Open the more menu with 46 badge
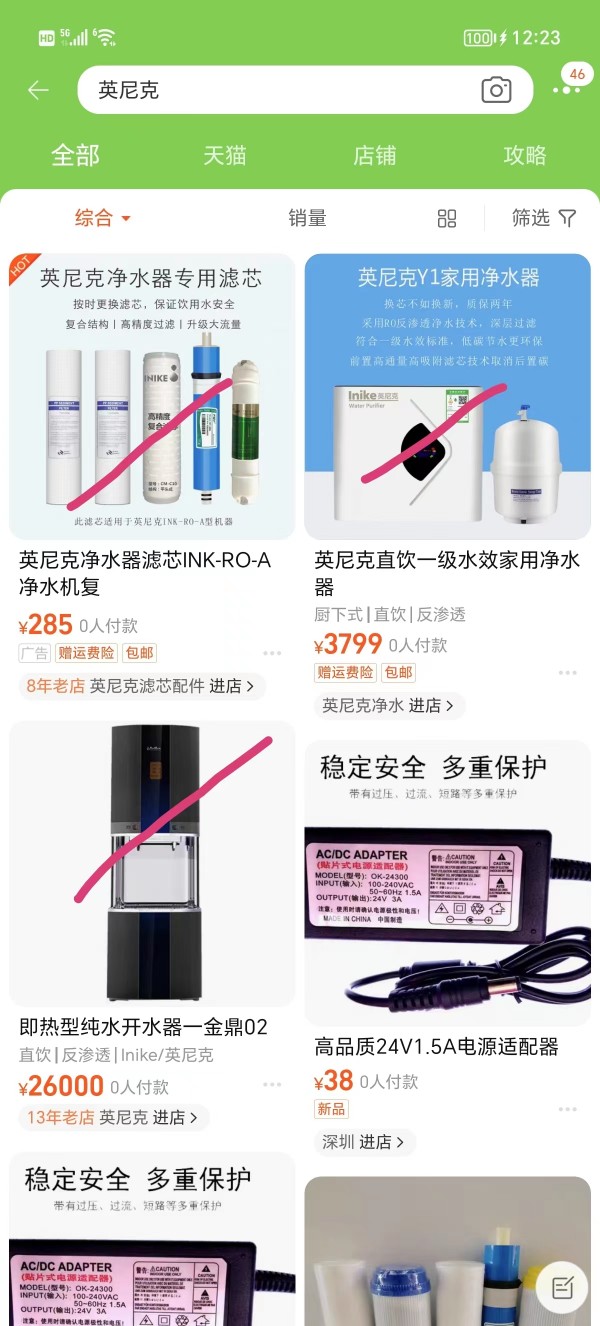 pyautogui.click(x=567, y=89)
